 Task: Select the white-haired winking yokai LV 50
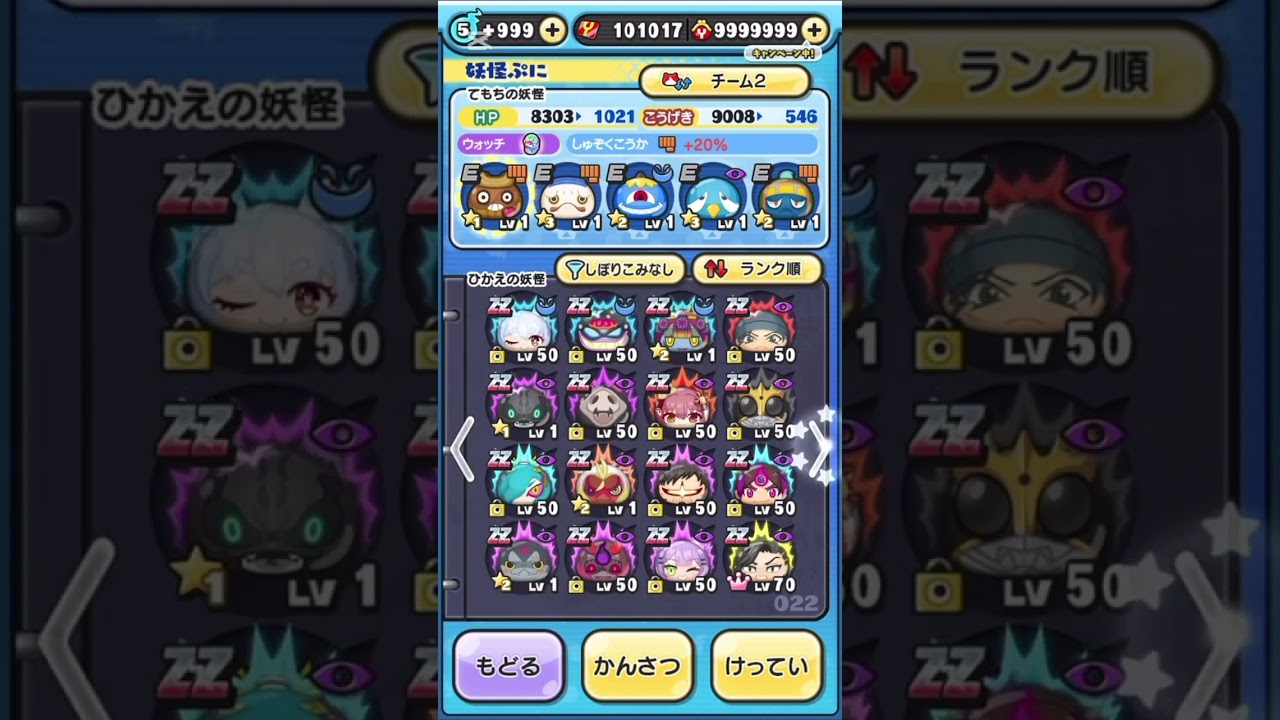pos(521,329)
